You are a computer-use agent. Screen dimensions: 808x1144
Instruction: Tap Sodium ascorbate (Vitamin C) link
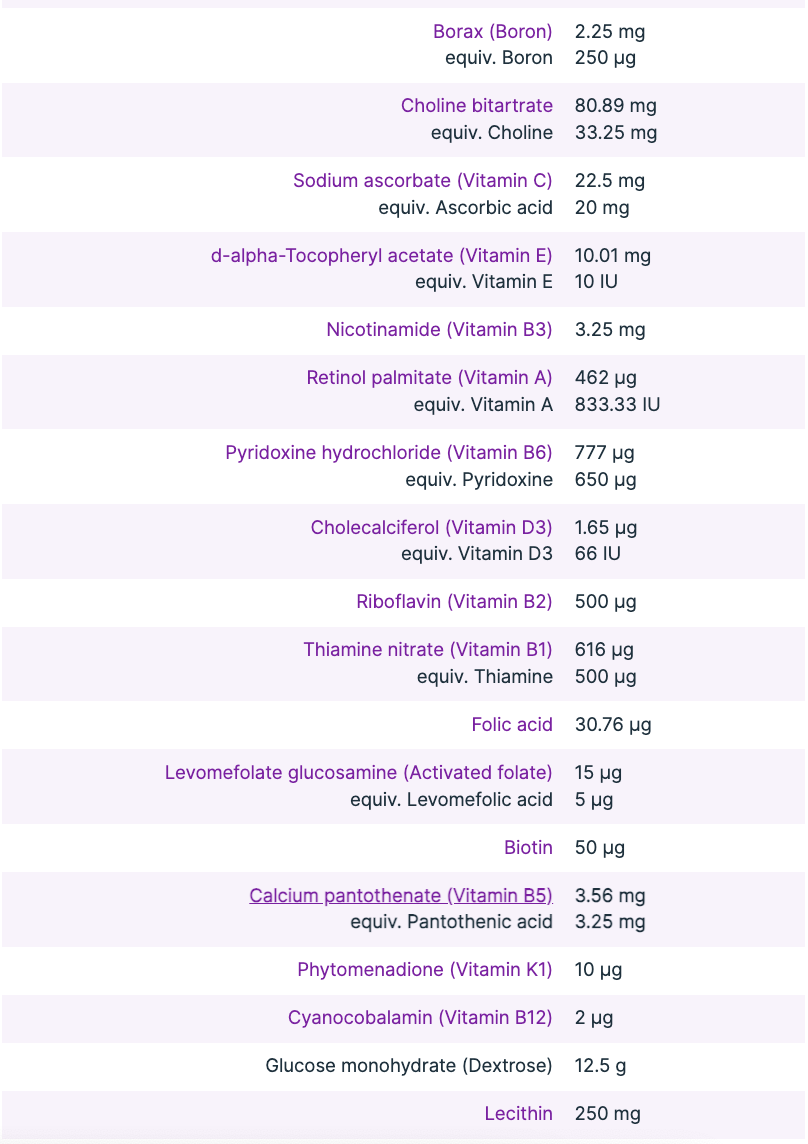[422, 181]
